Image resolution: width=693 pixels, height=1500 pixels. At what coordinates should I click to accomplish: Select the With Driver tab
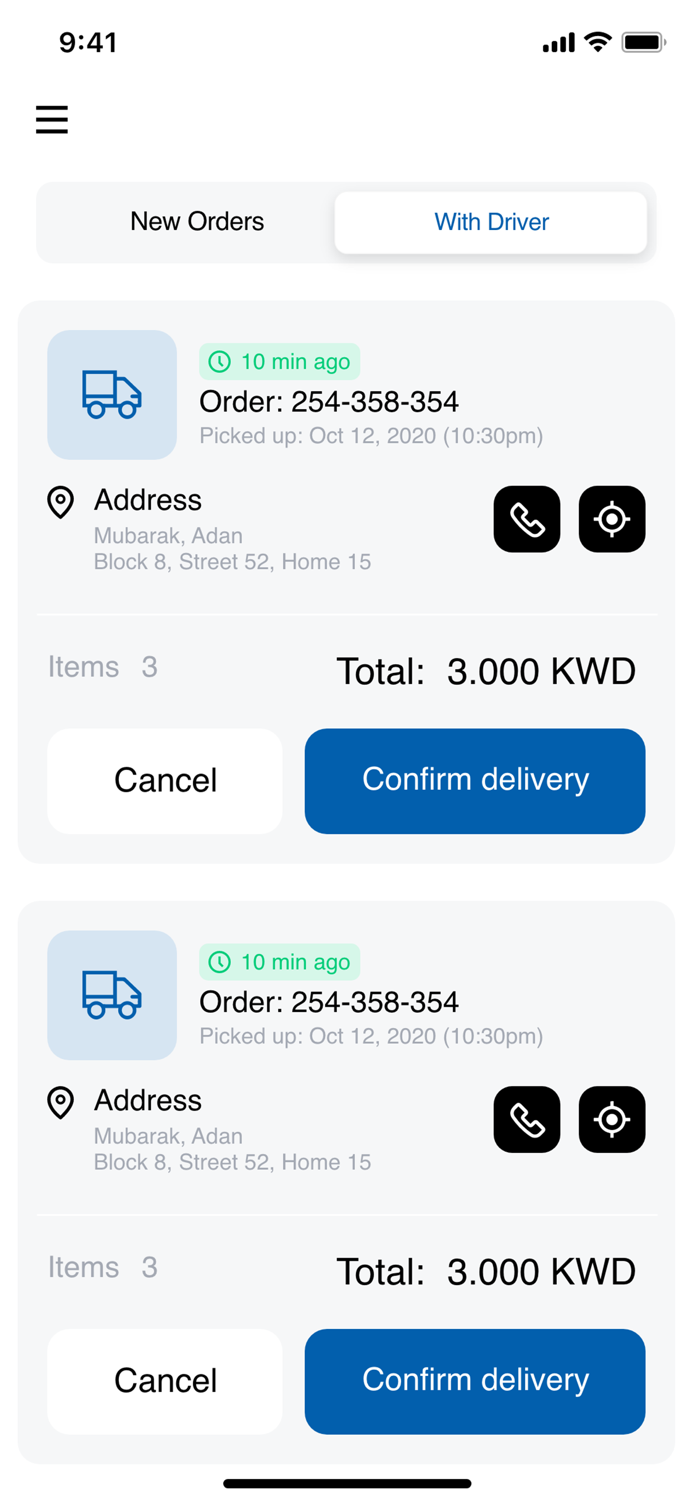click(x=491, y=222)
